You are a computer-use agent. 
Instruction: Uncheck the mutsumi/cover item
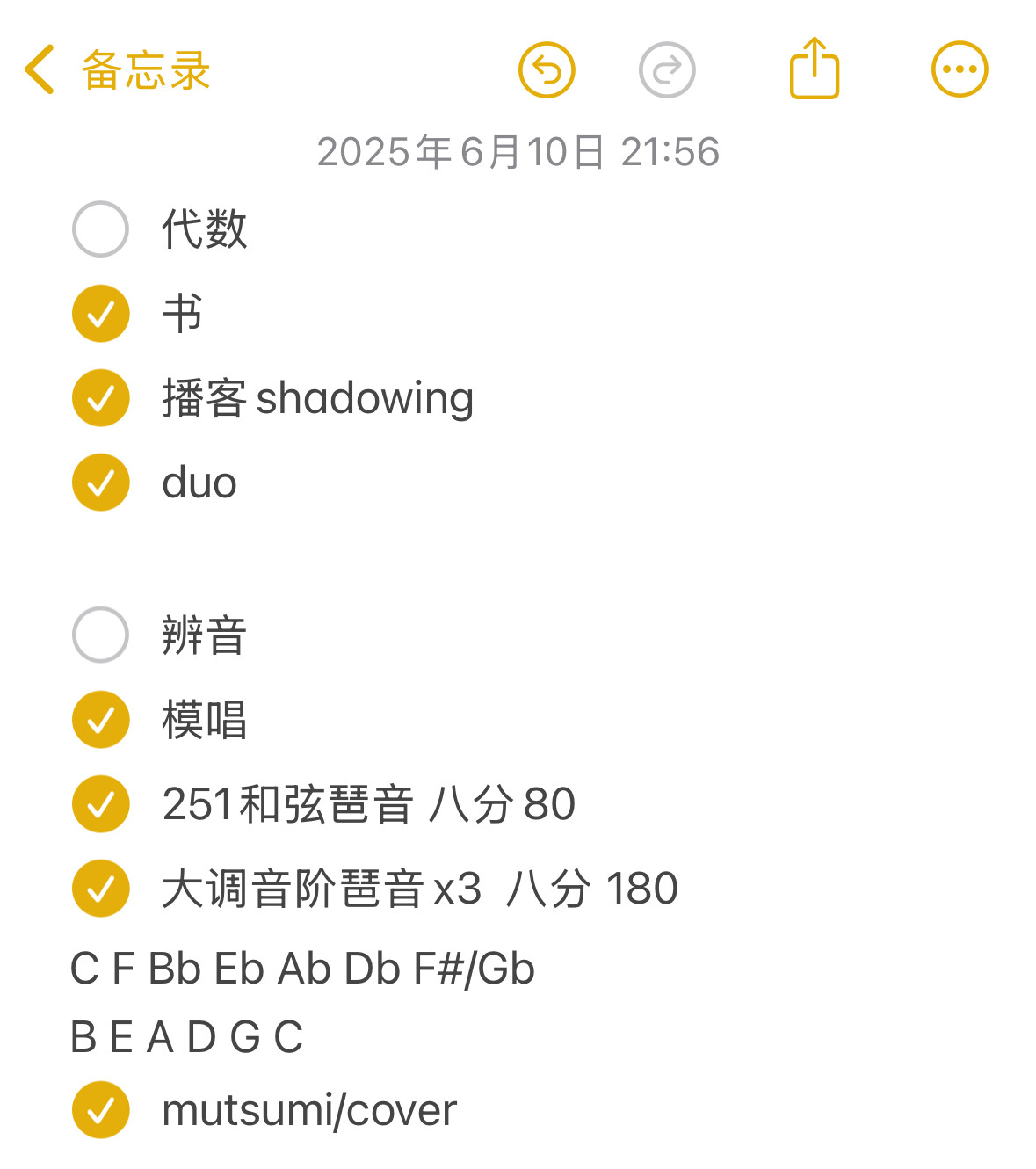101,1110
